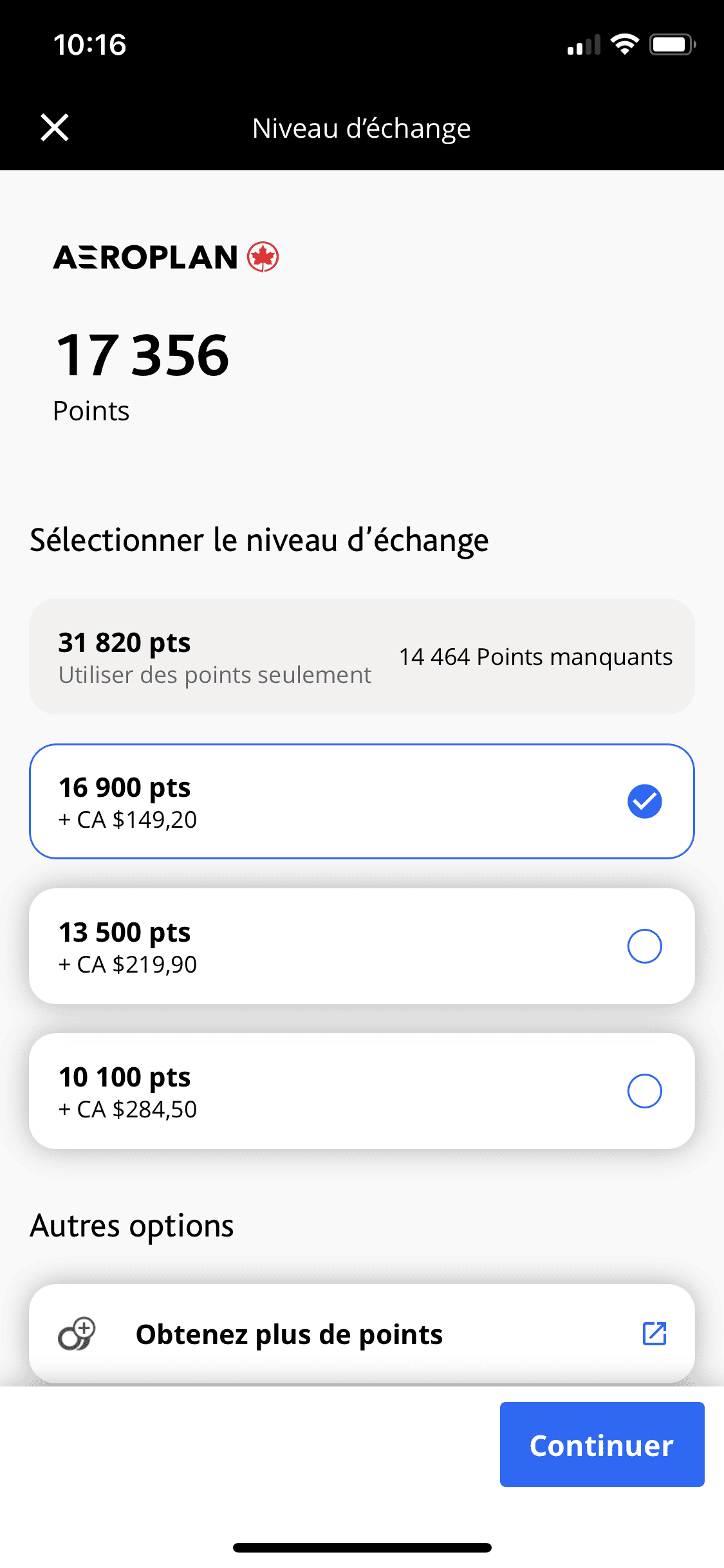The width and height of the screenshot is (724, 1568).
Task: Tap the cellular signal bars icon
Action: pos(582,44)
